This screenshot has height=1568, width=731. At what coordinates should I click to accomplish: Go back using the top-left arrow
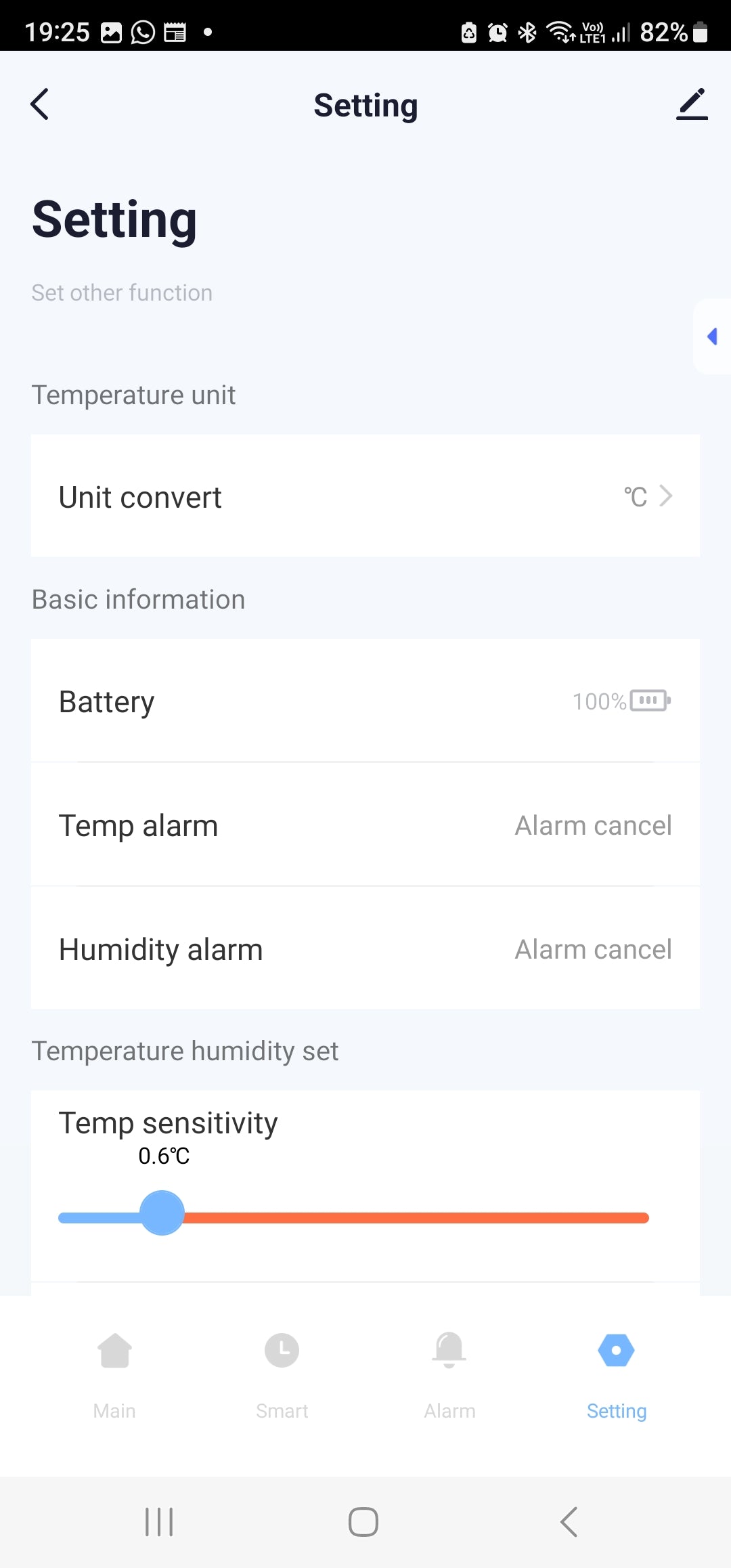40,104
